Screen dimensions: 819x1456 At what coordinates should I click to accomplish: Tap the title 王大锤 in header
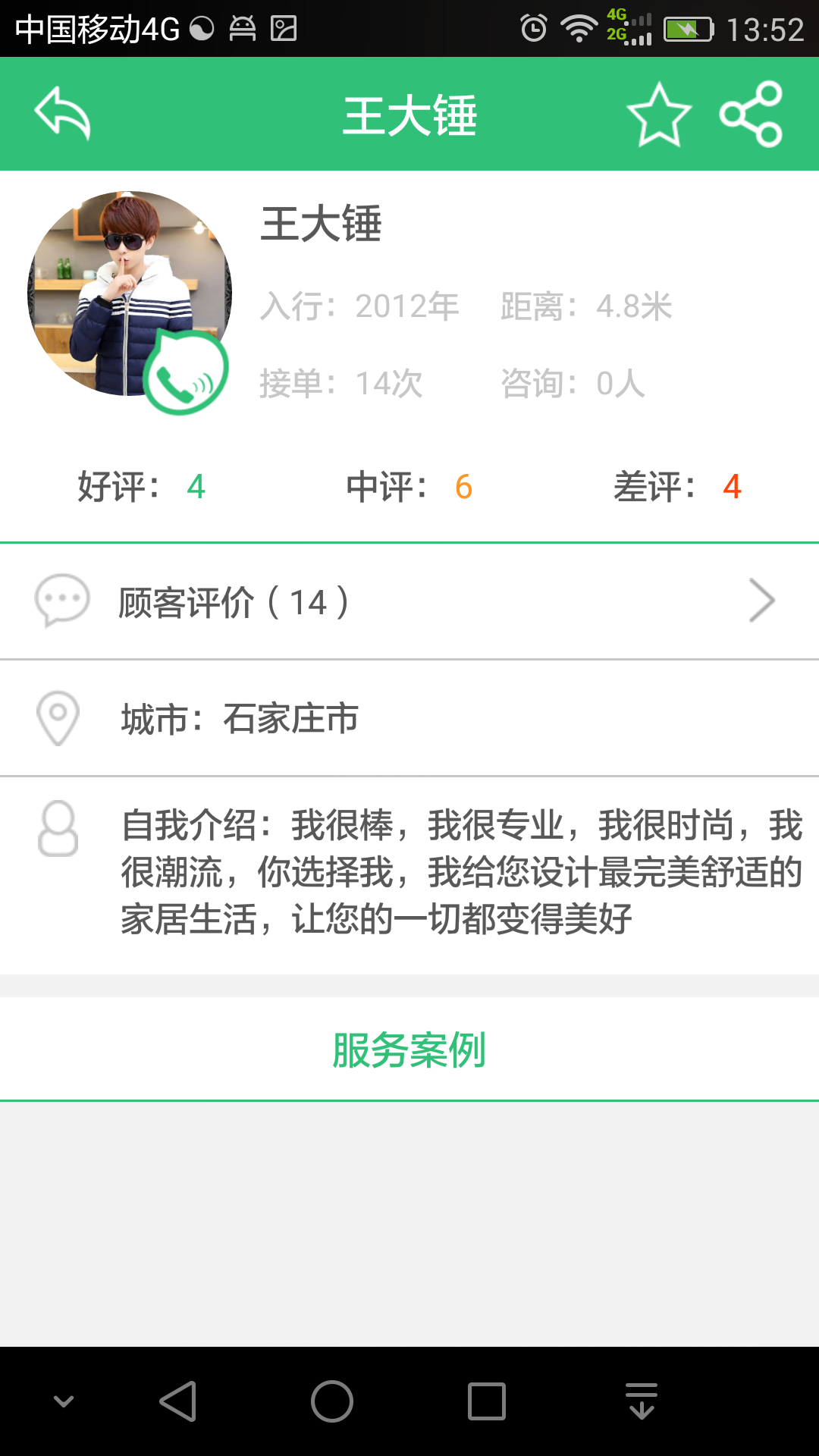pos(409,115)
